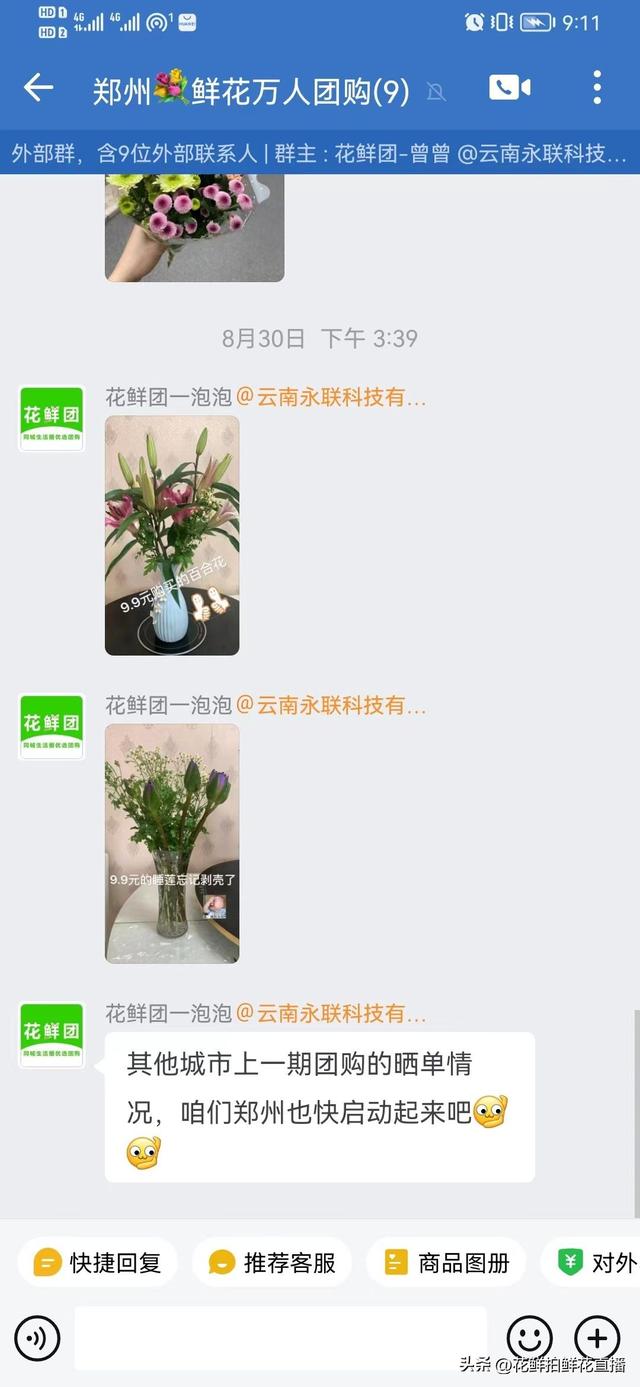
Task: Focus the message text field
Action: (280, 1337)
